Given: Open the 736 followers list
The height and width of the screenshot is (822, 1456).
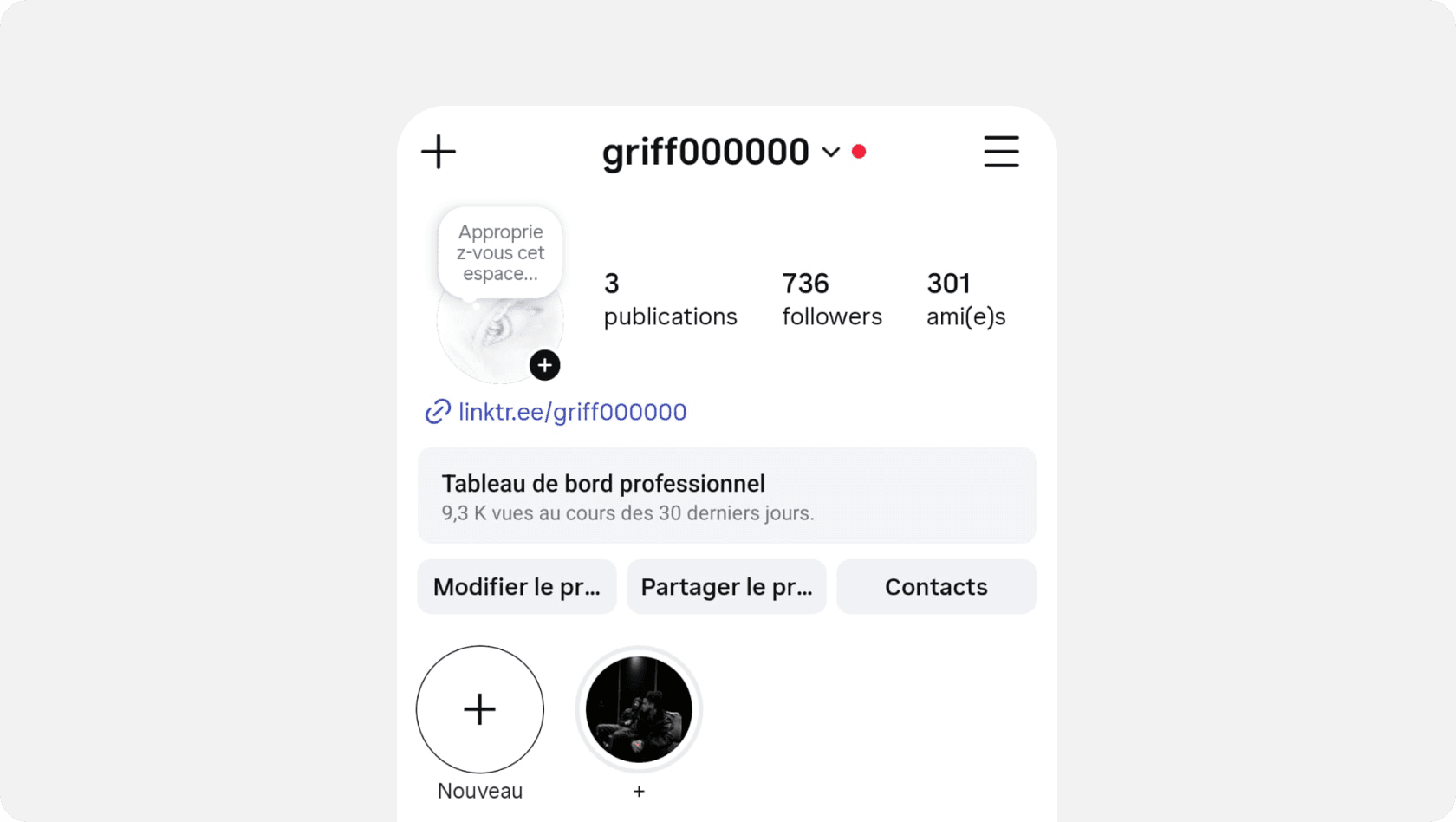Looking at the screenshot, I should pos(831,299).
